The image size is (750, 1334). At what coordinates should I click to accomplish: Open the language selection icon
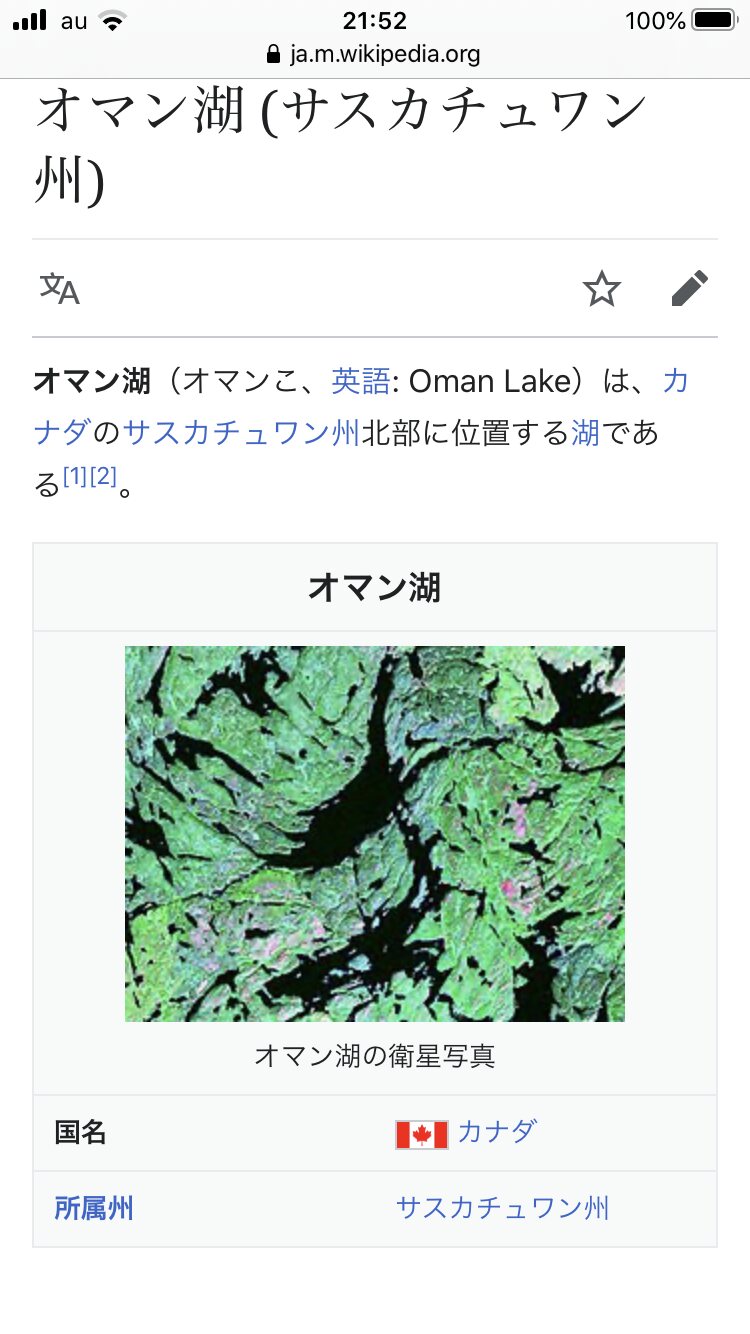pos(59,289)
